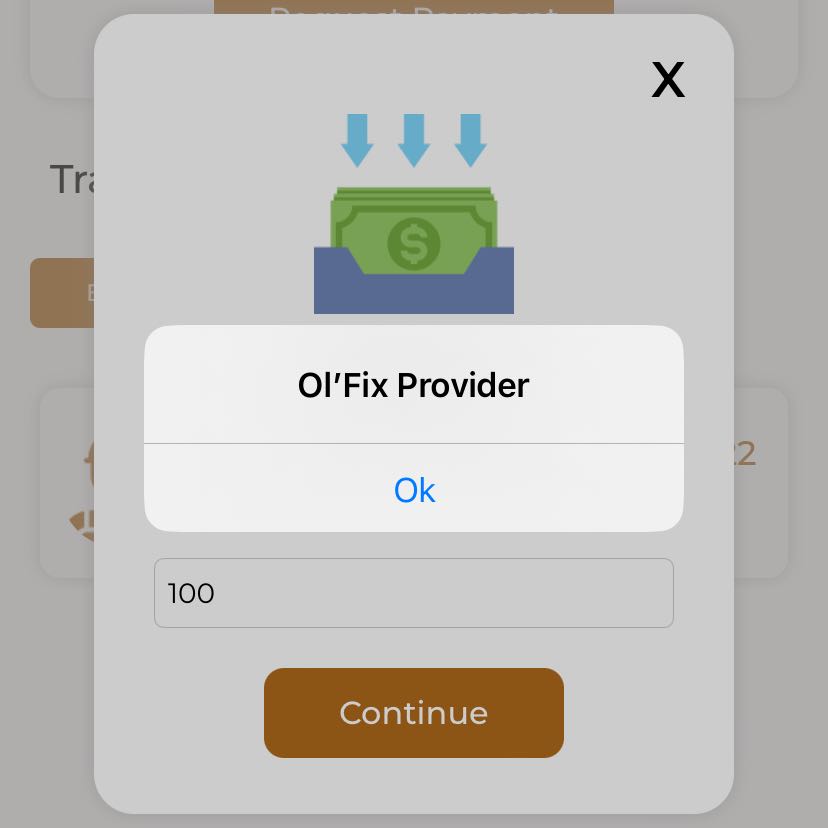Tap the amount field showing 100
The image size is (828, 828).
(413, 593)
